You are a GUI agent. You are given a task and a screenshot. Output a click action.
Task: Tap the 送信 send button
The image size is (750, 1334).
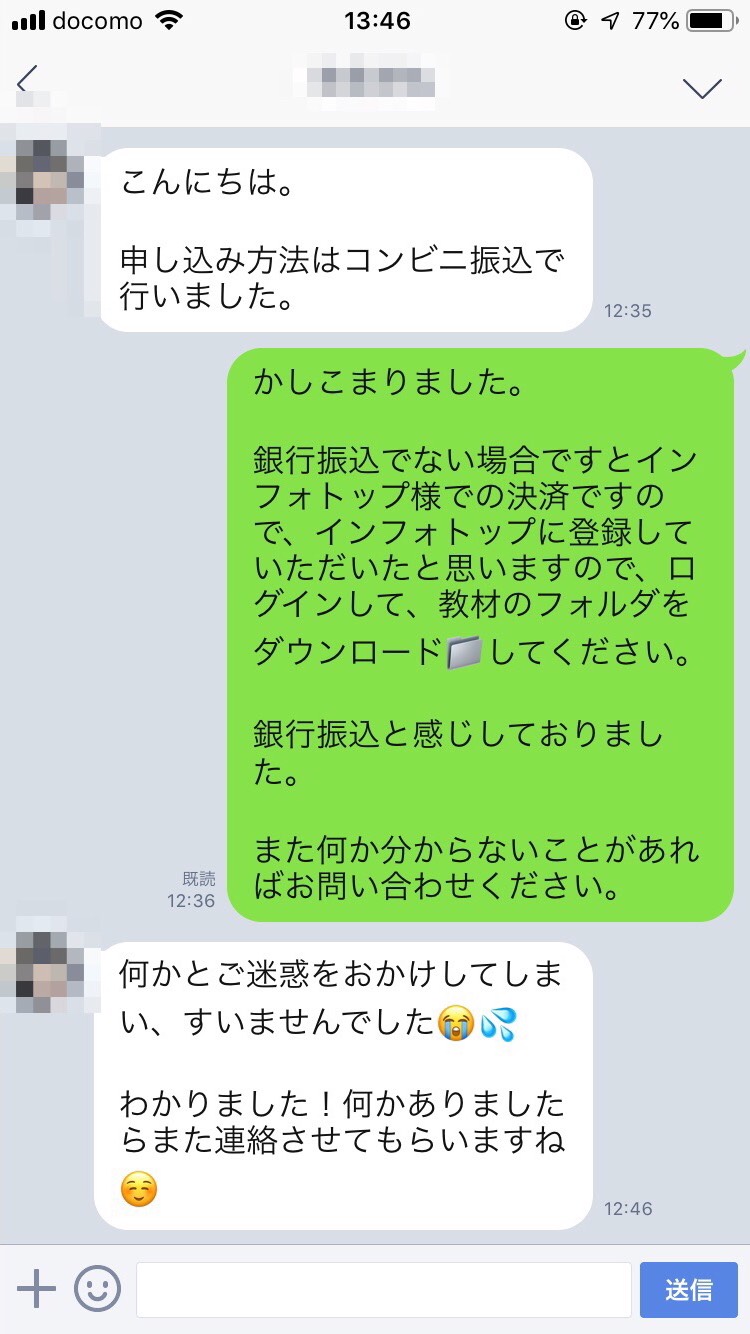click(x=689, y=1289)
